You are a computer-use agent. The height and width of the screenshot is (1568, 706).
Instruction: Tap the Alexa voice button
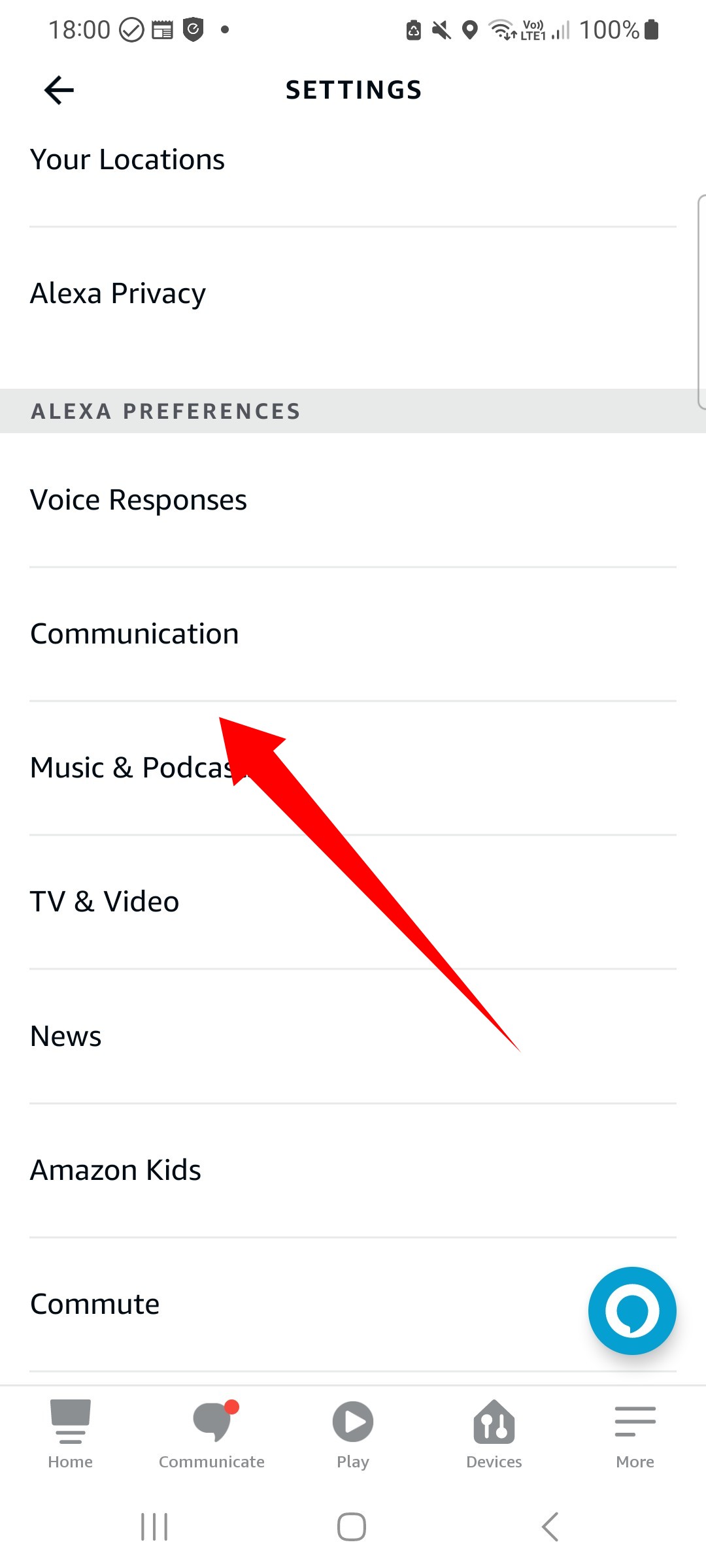(632, 1311)
